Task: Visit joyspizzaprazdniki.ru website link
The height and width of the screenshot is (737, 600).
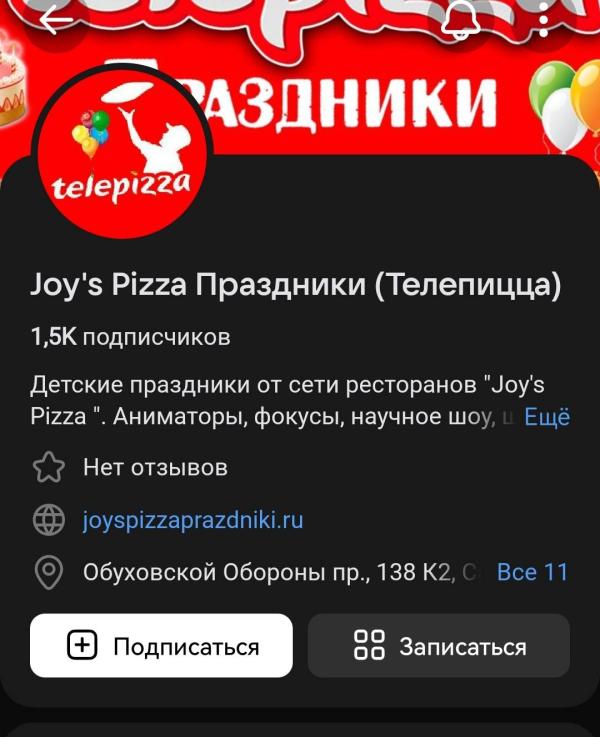Action: [193, 520]
